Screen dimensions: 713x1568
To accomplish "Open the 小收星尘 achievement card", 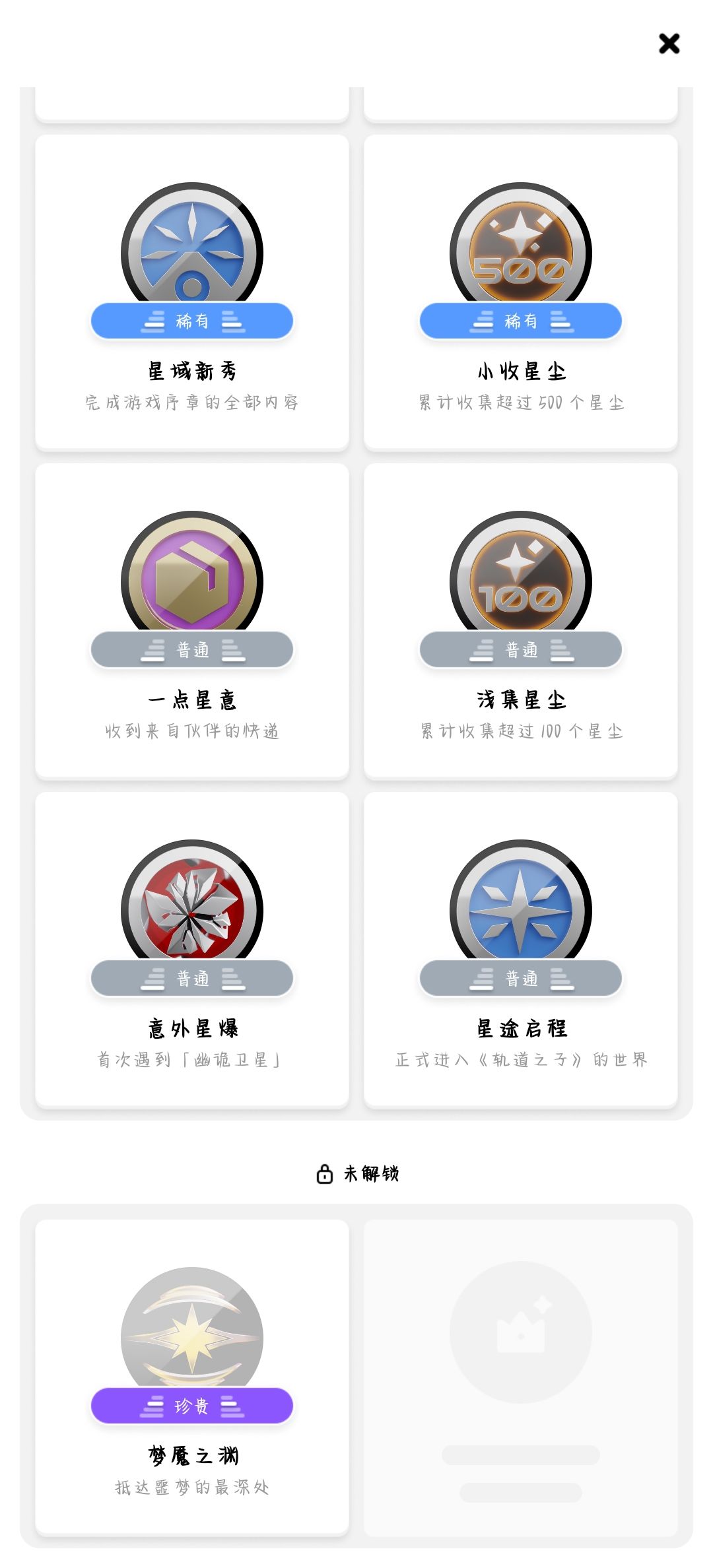I will pos(521,292).
